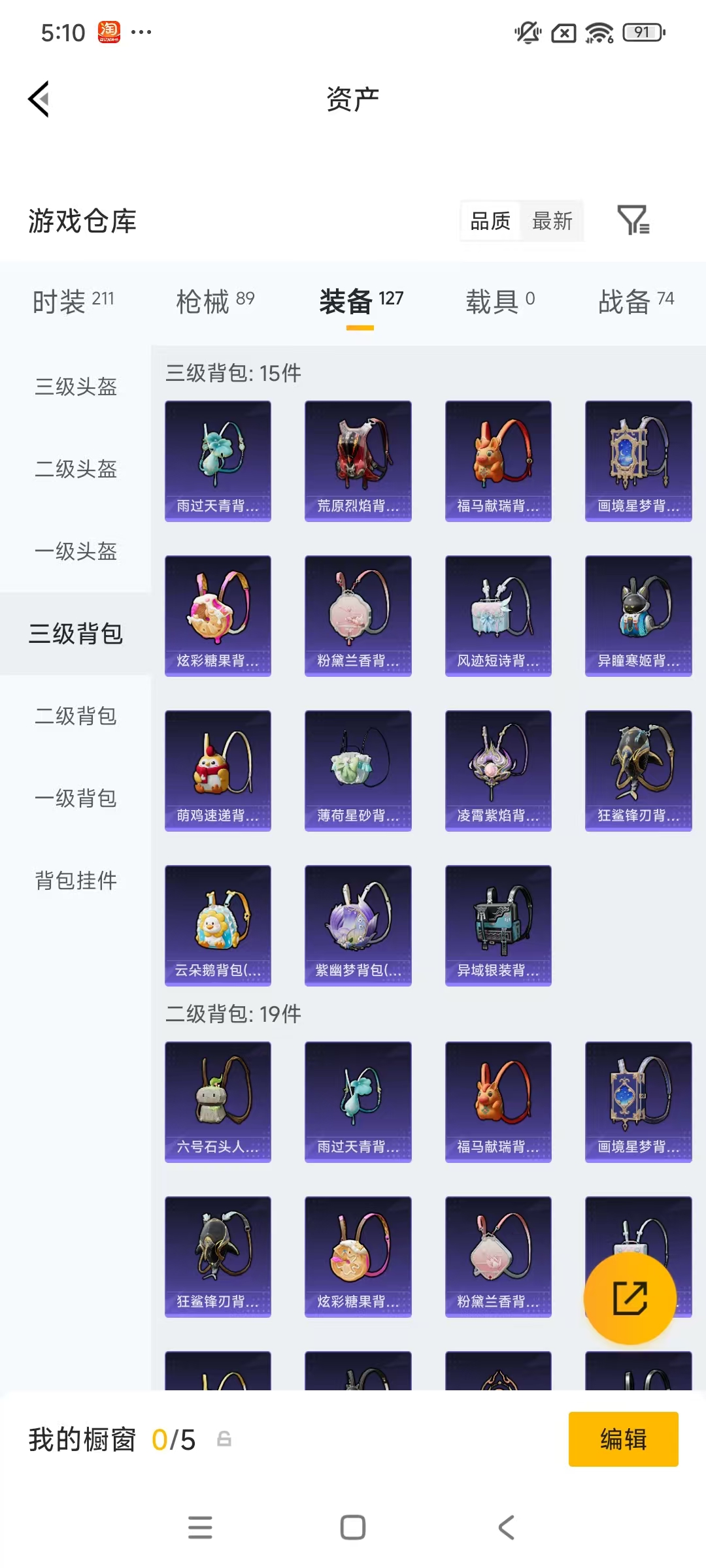Open the 云朵鹅背包 item
This screenshot has width=706, height=1568.
tap(218, 925)
